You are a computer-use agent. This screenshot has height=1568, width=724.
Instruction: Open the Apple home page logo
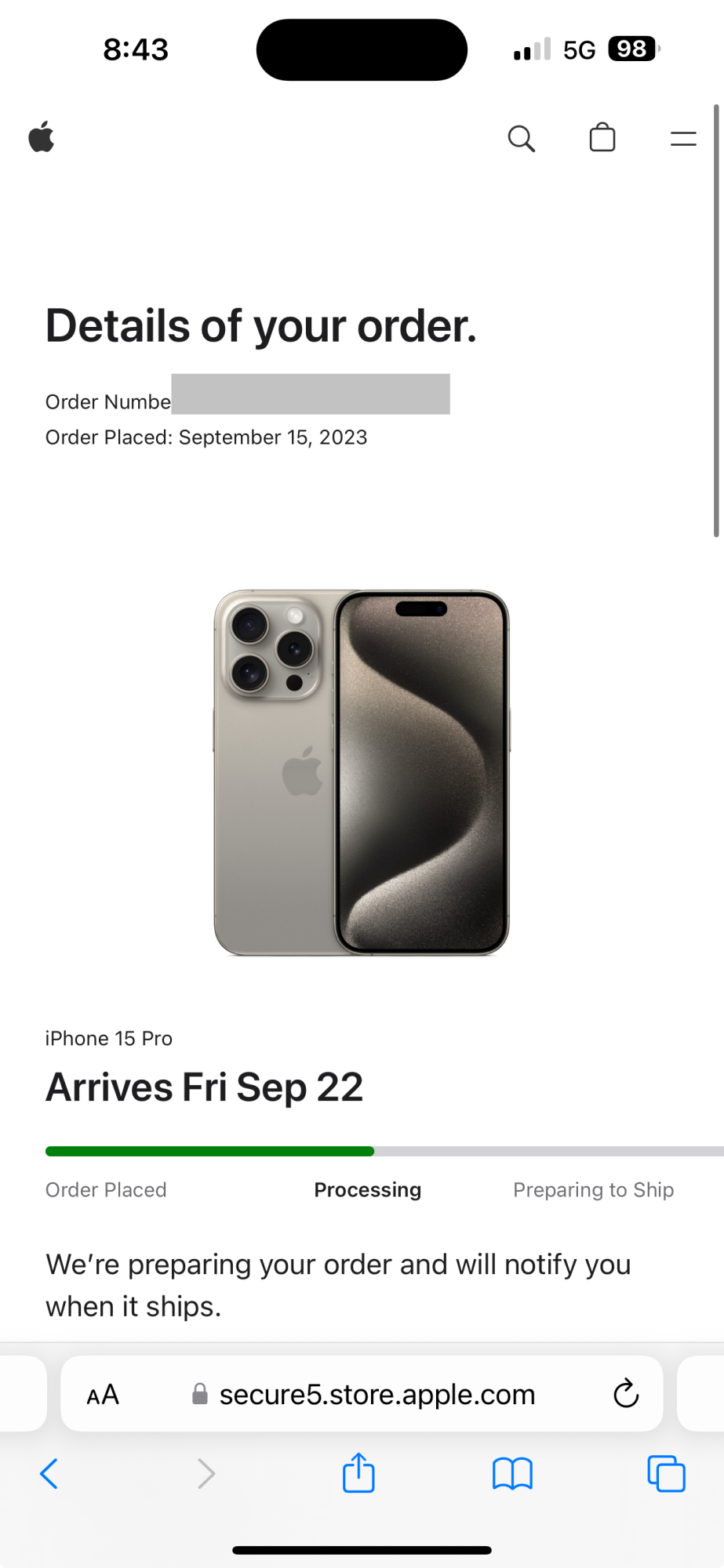[42, 138]
